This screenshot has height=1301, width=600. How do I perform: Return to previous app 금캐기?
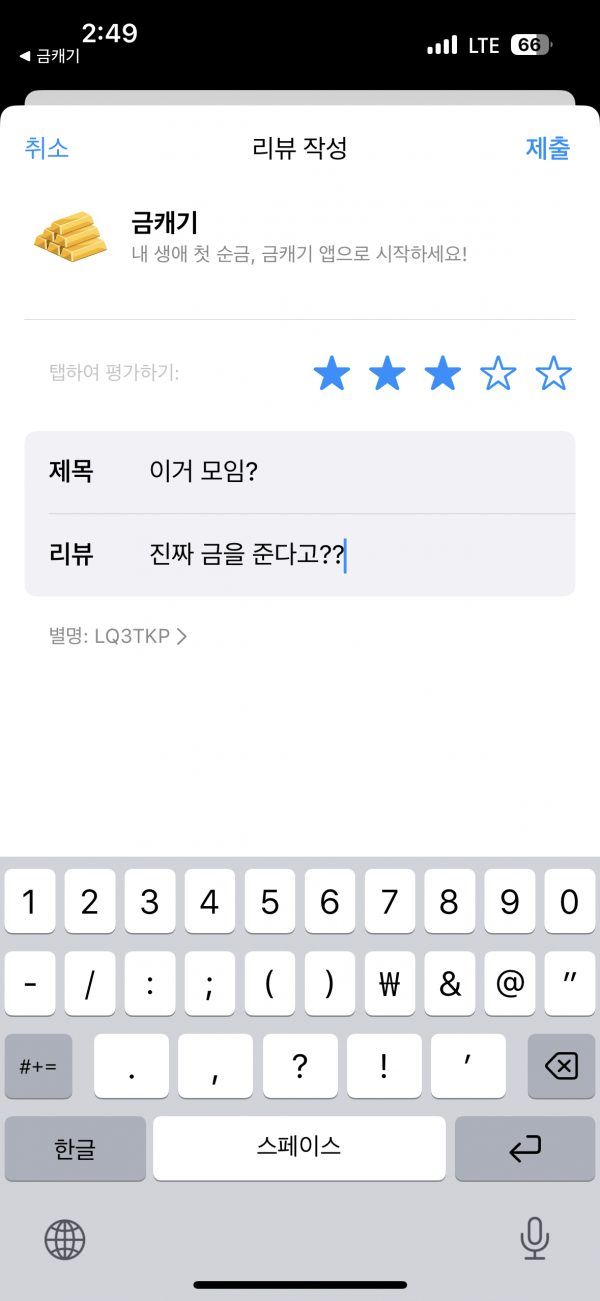click(50, 57)
